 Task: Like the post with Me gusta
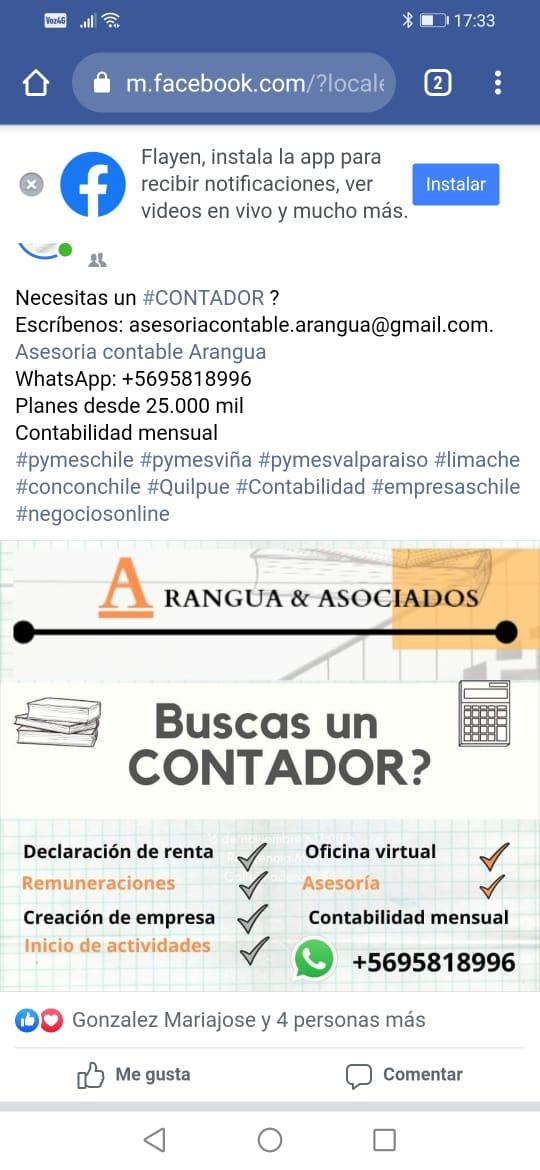coord(134,1075)
